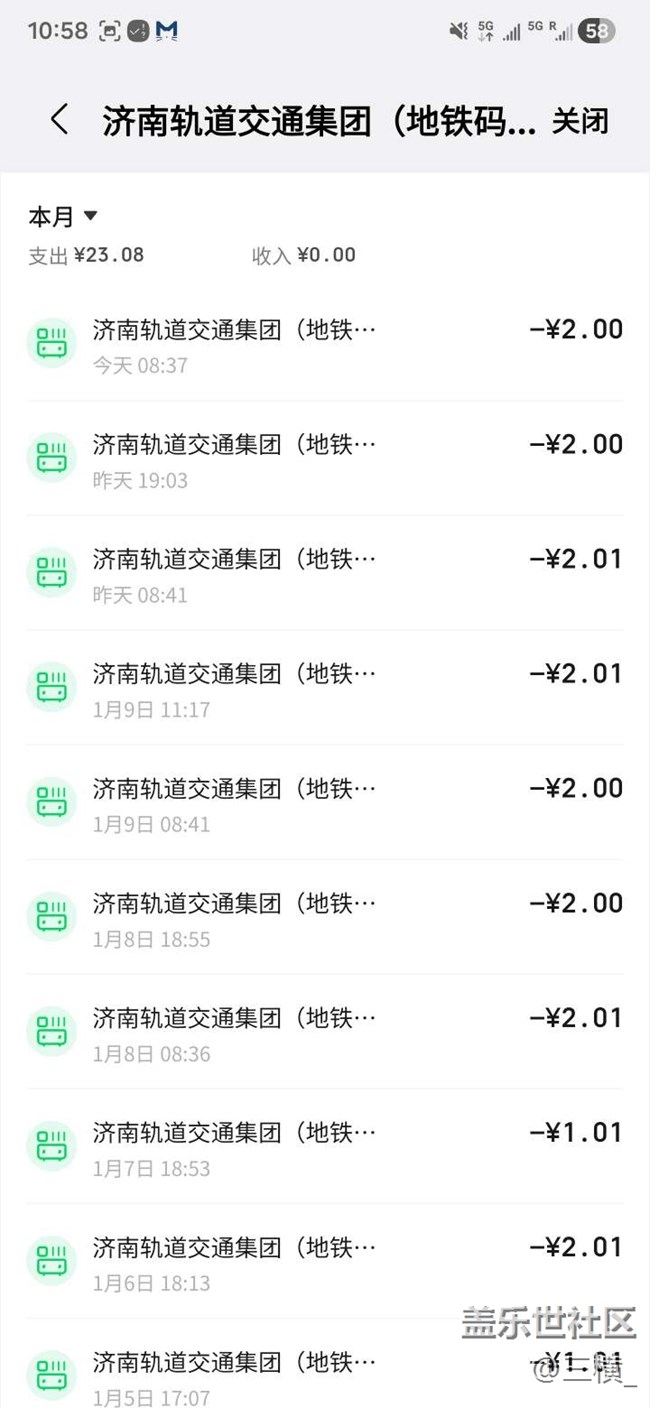Tap 关闭 to close the page

(580, 122)
